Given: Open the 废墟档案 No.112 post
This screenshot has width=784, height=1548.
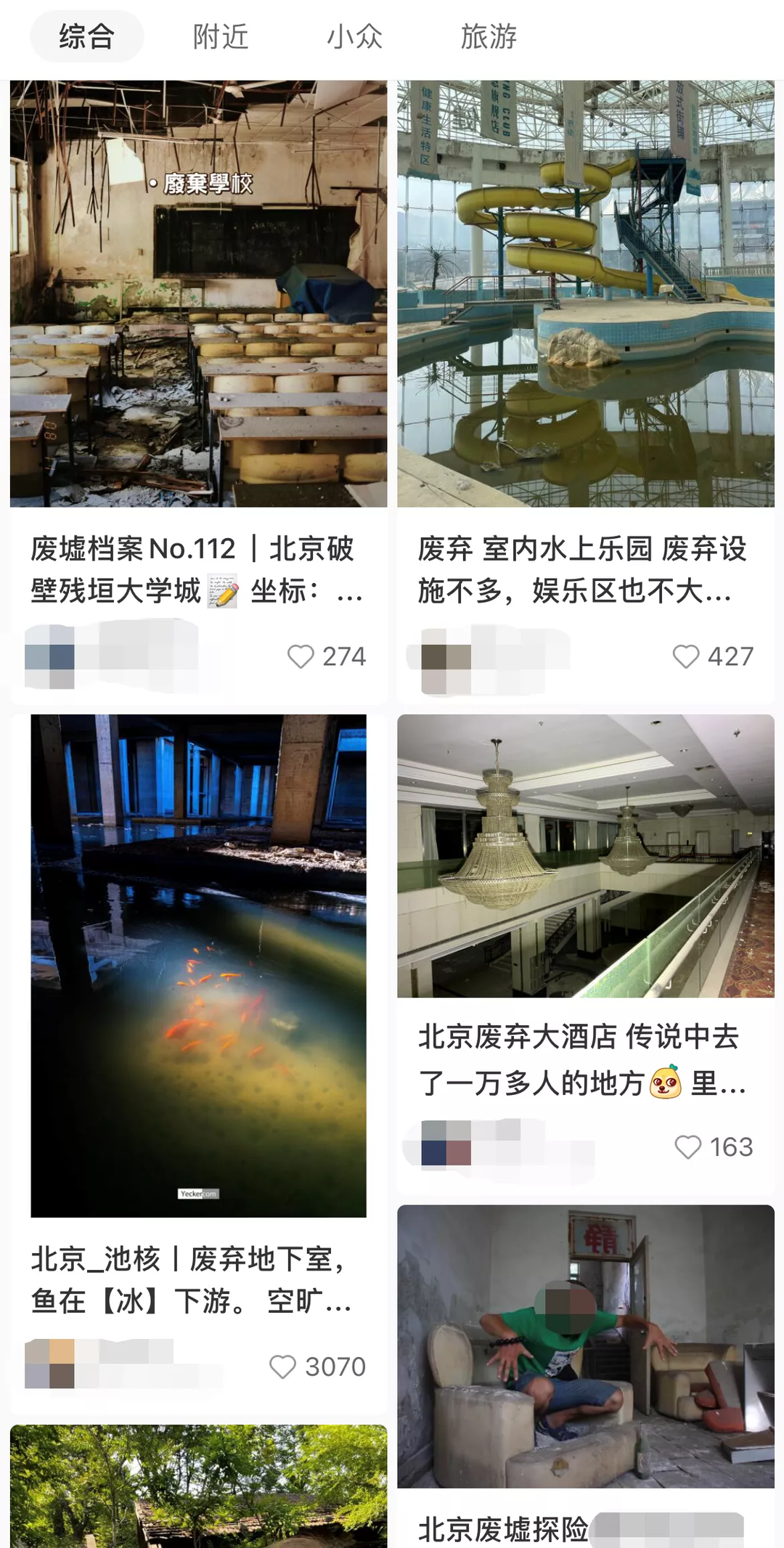Looking at the screenshot, I should pyautogui.click(x=198, y=294).
